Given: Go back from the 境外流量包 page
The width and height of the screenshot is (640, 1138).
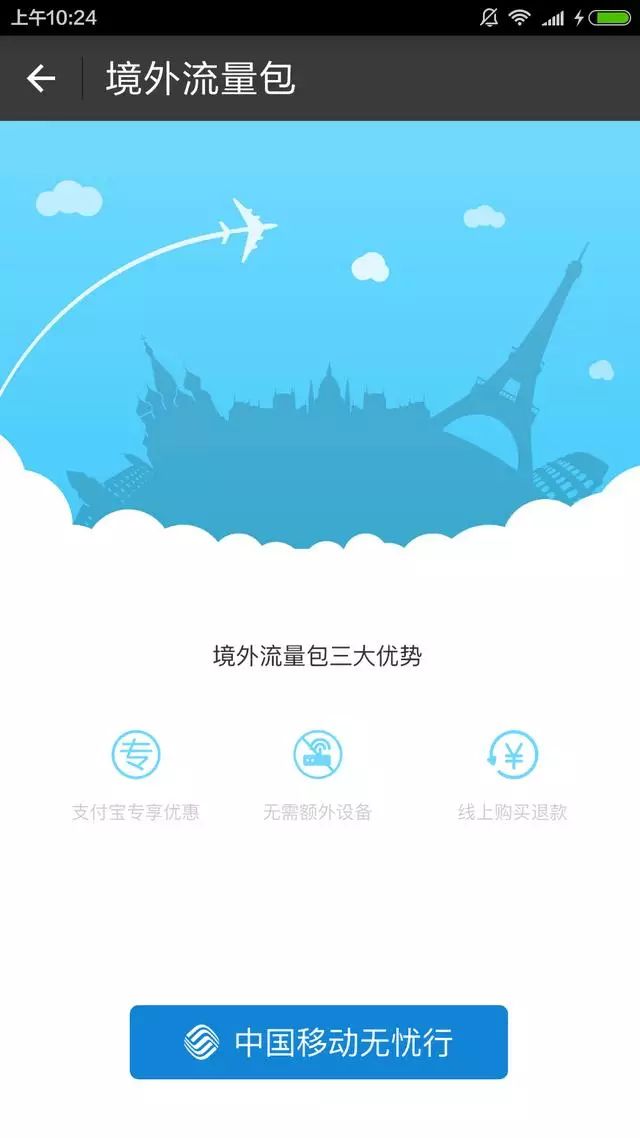Looking at the screenshot, I should pyautogui.click(x=41, y=78).
